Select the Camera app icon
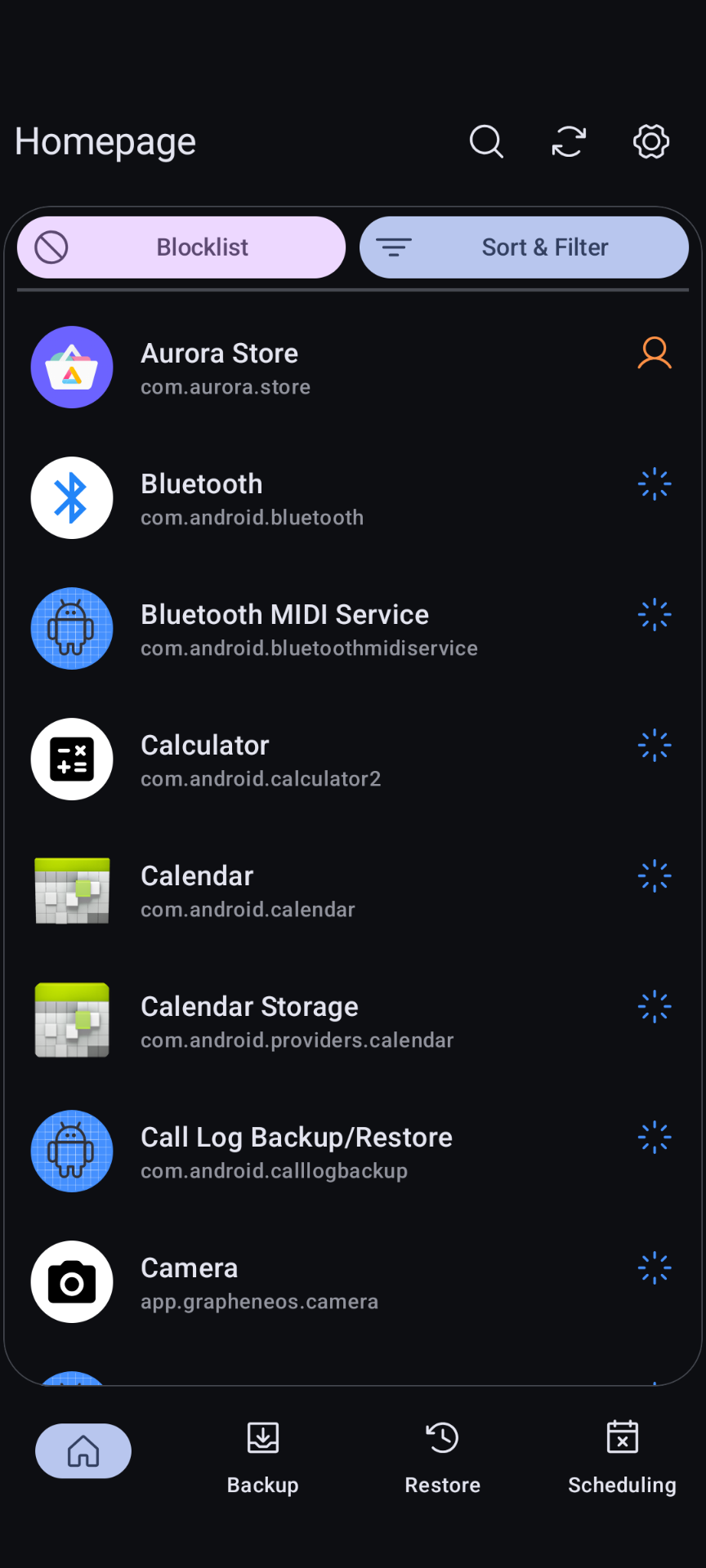Viewport: 706px width, 1568px height. click(x=72, y=1282)
